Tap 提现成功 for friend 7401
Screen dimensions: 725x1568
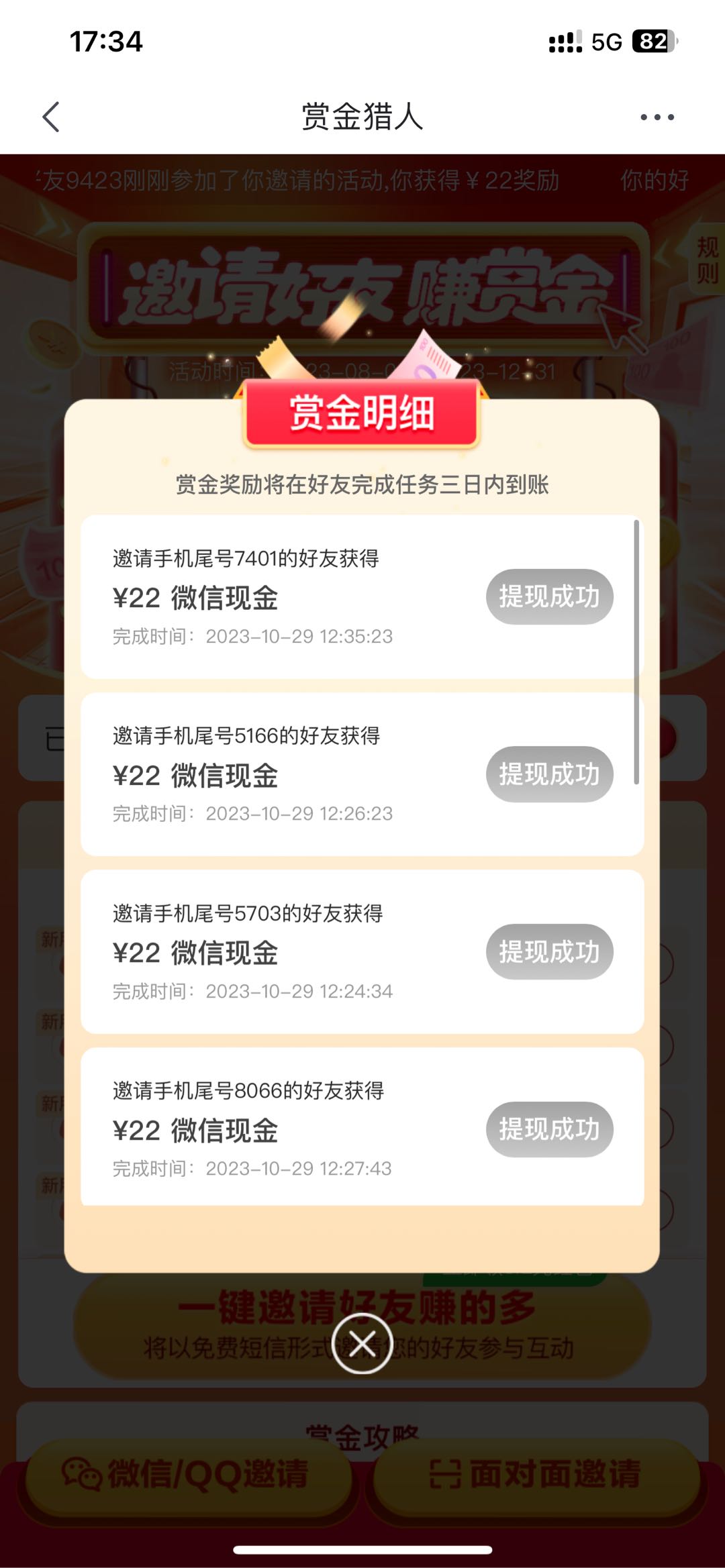[549, 596]
